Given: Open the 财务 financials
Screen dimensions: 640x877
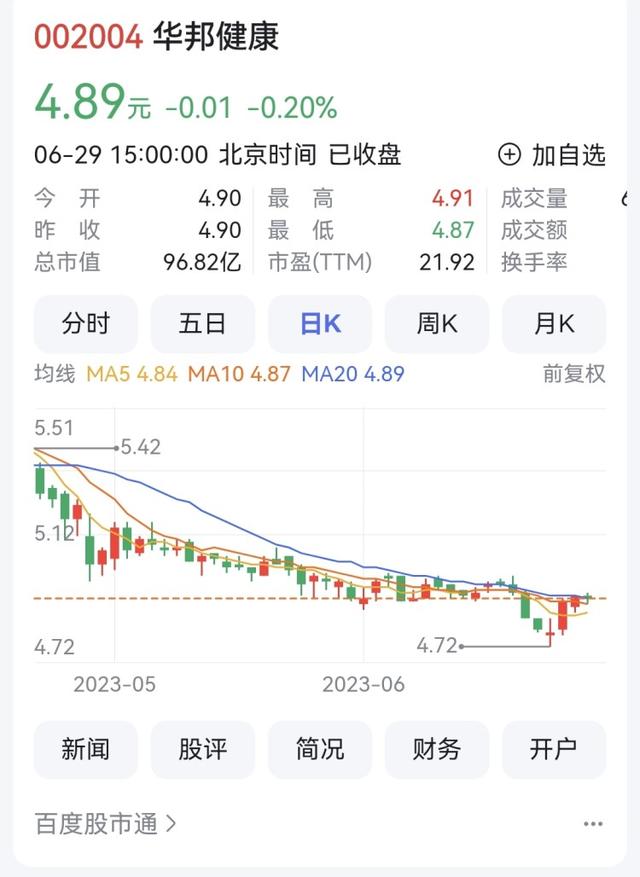Looking at the screenshot, I should pyautogui.click(x=437, y=749).
